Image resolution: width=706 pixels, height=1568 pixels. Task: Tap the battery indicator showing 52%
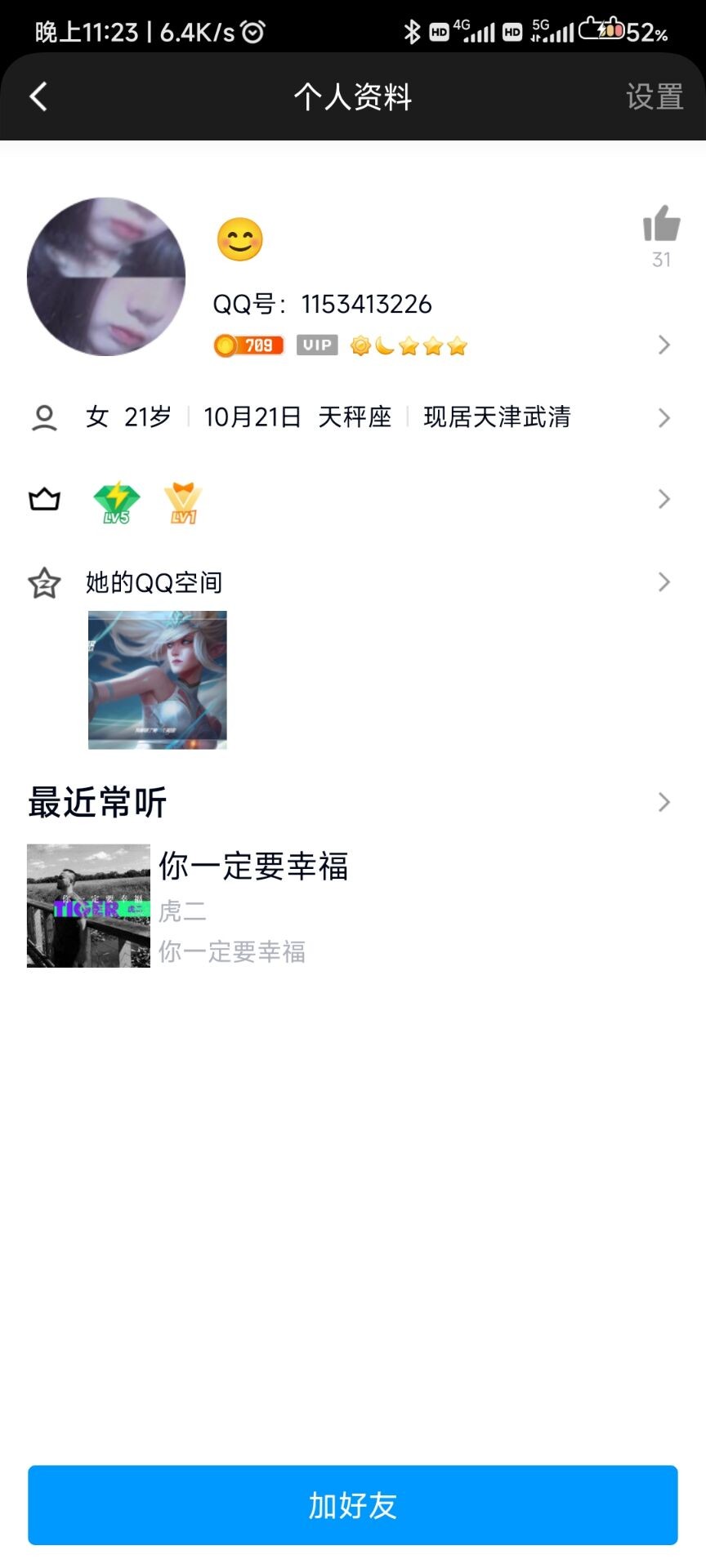[x=601, y=30]
